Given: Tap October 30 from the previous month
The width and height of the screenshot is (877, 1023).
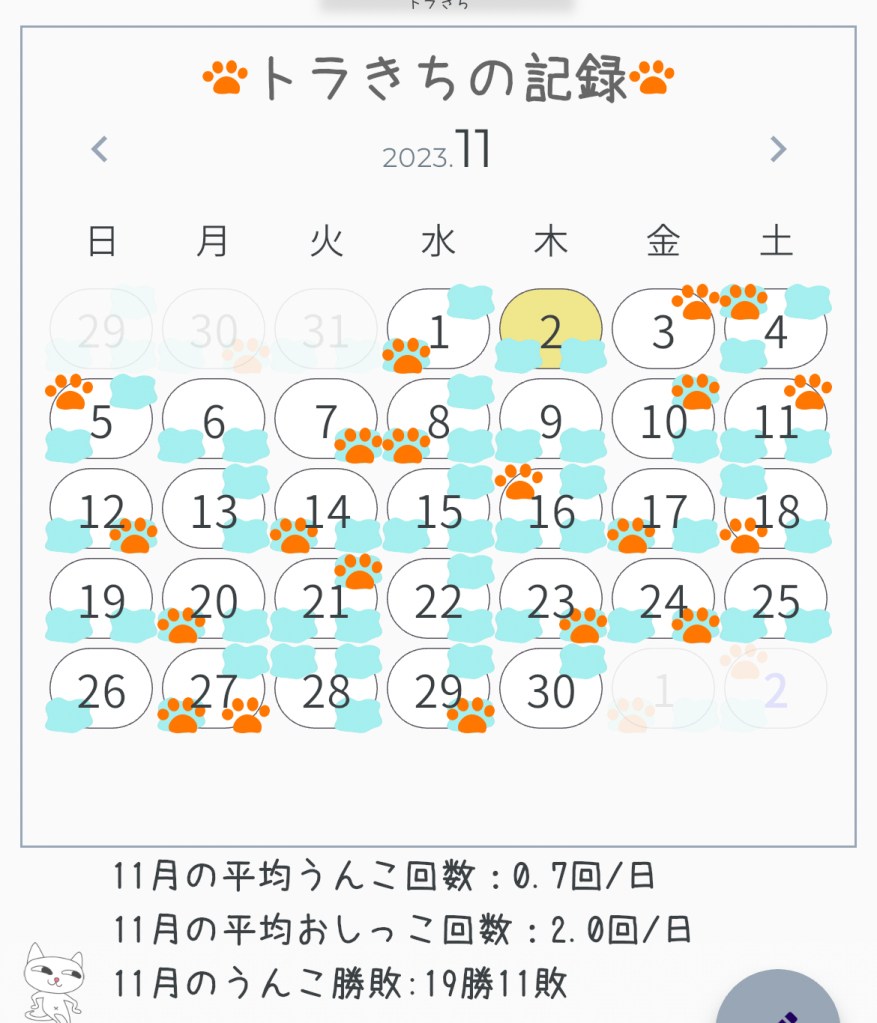Looking at the screenshot, I should 214,330.
